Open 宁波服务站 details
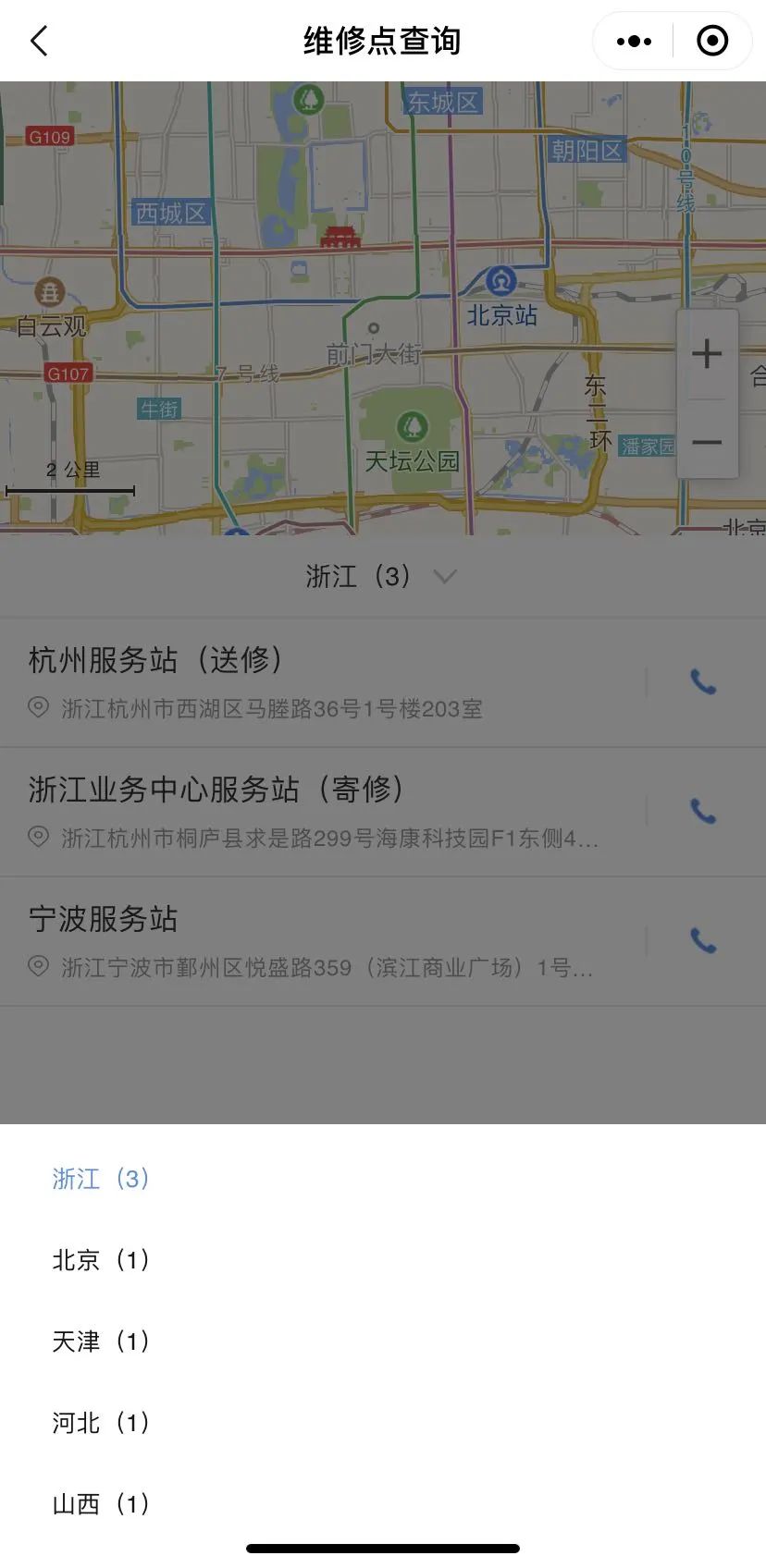 tap(315, 941)
